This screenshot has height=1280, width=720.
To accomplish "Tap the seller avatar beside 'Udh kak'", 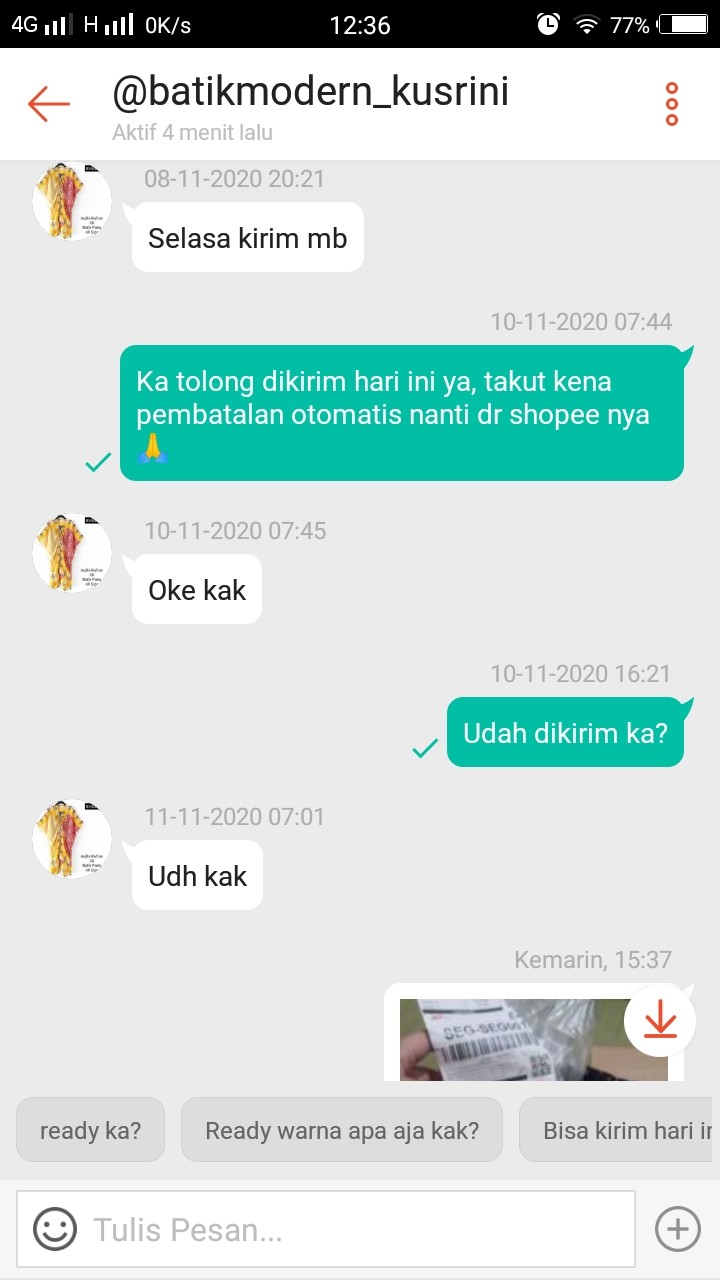I will pos(70,838).
